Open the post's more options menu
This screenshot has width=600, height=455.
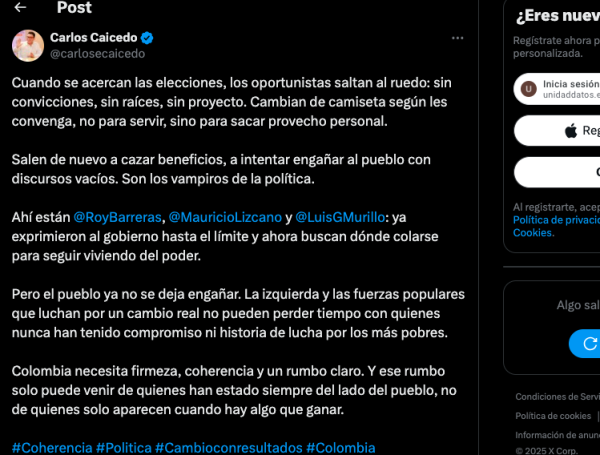[457, 38]
